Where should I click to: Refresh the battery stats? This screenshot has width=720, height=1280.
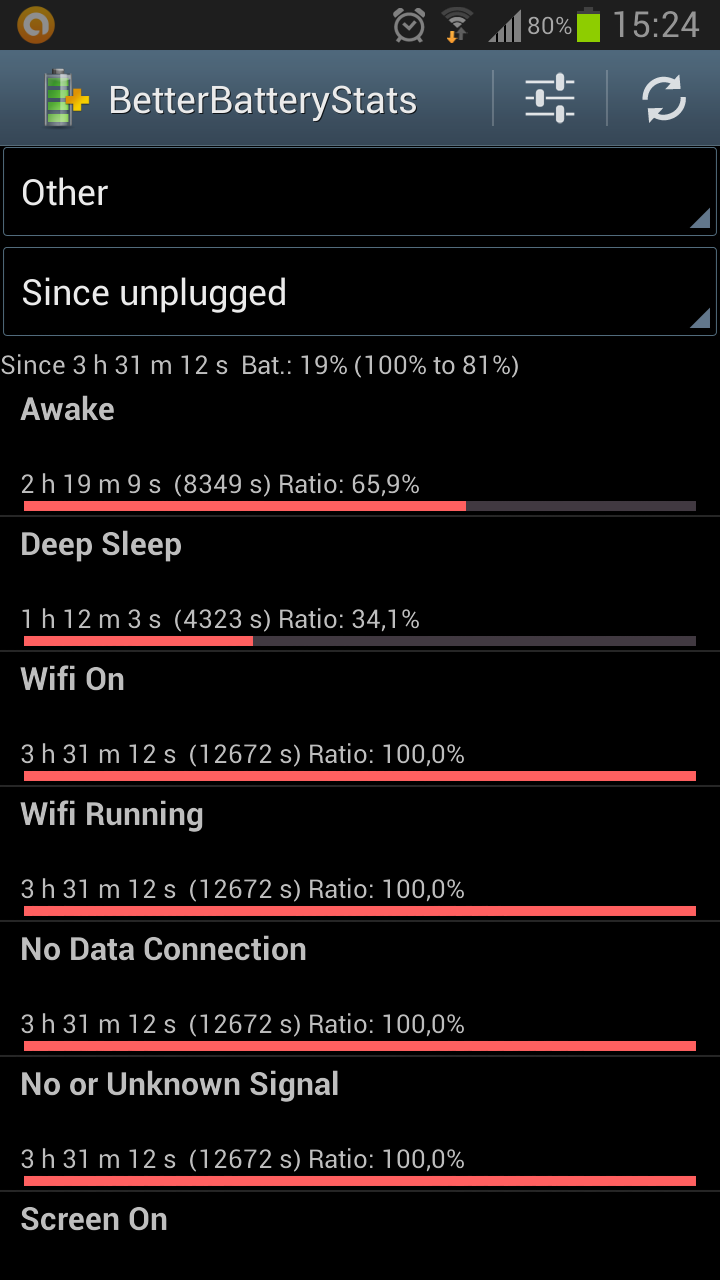click(x=664, y=98)
